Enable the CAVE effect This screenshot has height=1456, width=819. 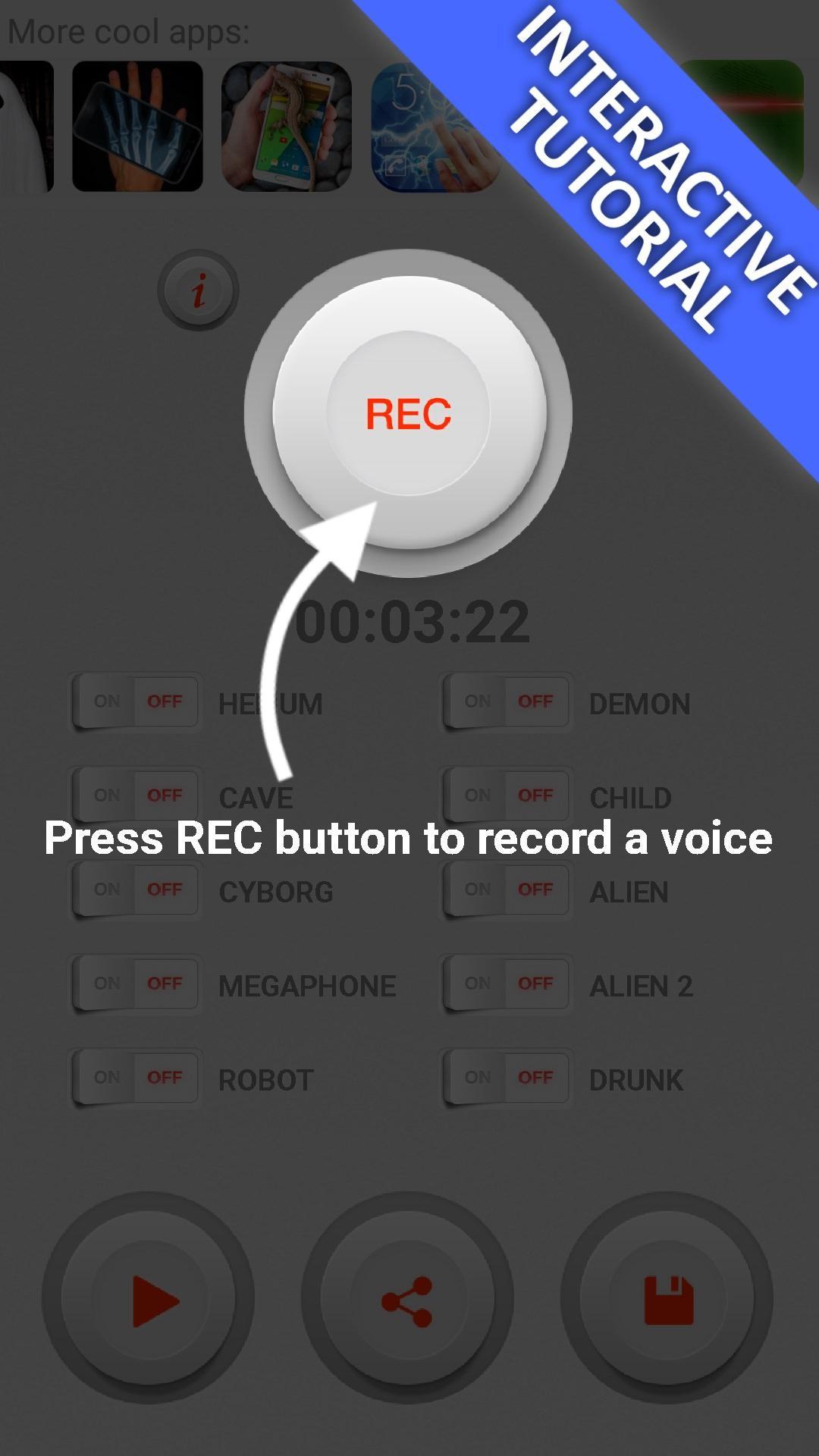136,795
